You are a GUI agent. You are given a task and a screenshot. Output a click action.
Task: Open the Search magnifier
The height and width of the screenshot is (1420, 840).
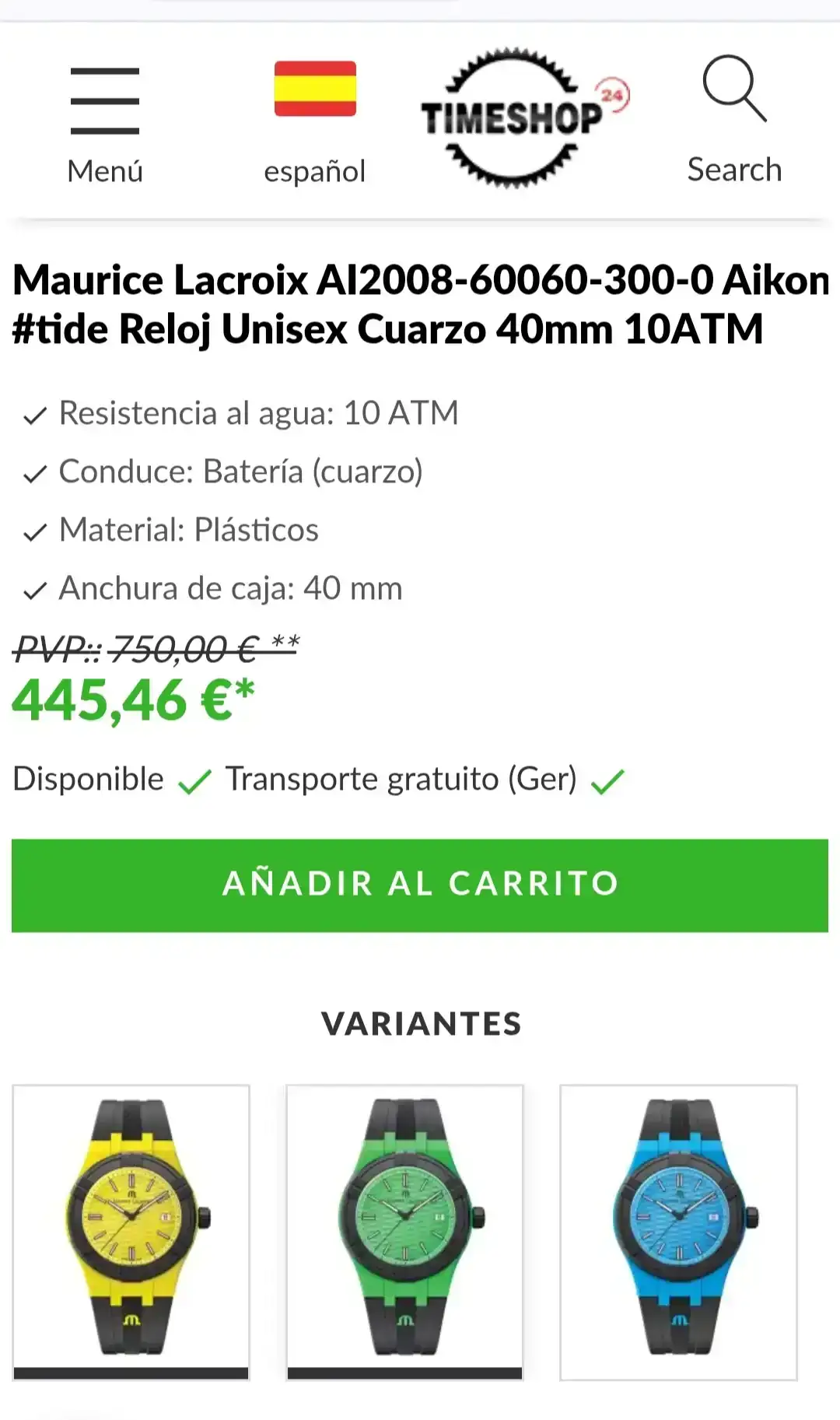[734, 120]
